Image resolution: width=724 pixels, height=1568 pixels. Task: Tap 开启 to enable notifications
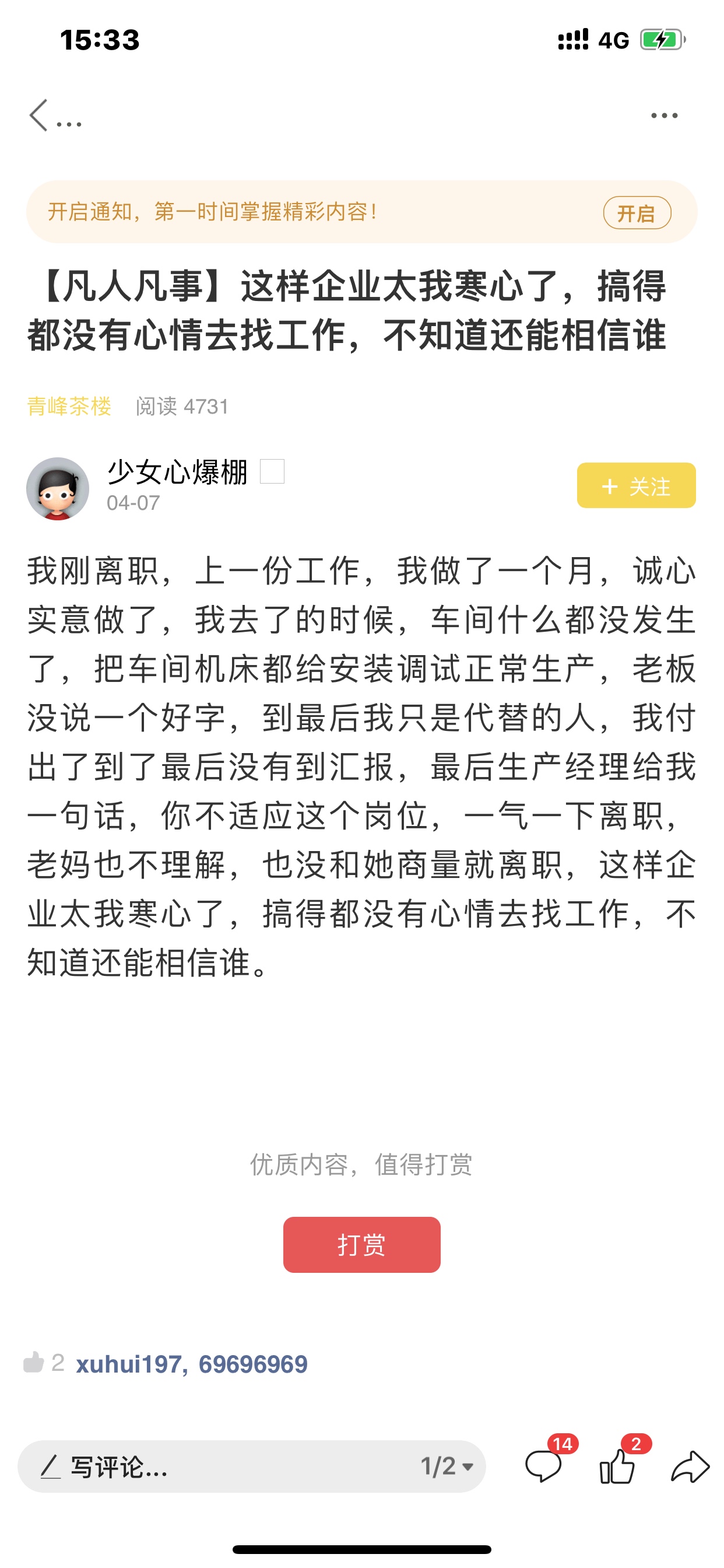[637, 213]
